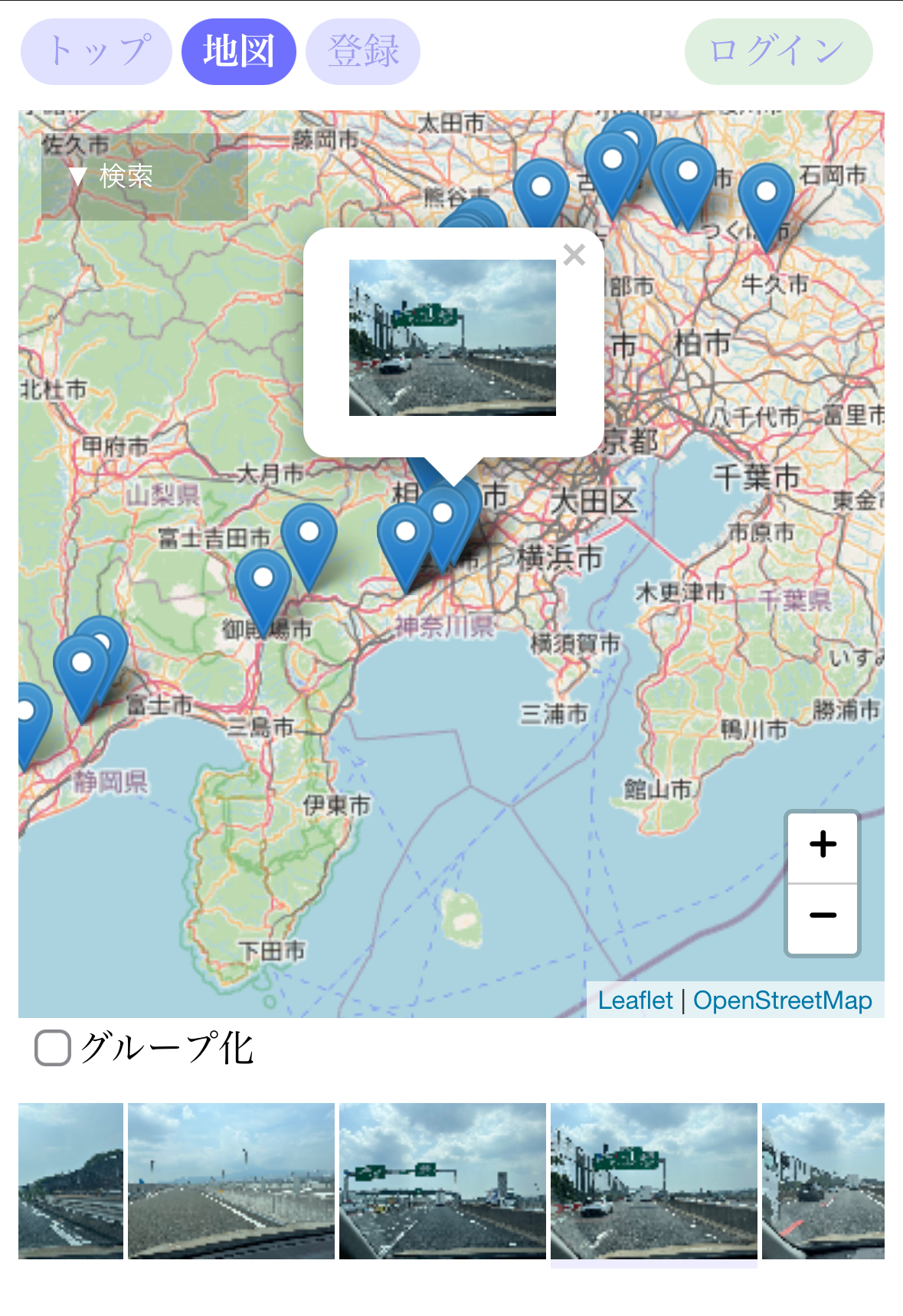Open the 登録 tab
This screenshot has width=903, height=1316.
[363, 51]
